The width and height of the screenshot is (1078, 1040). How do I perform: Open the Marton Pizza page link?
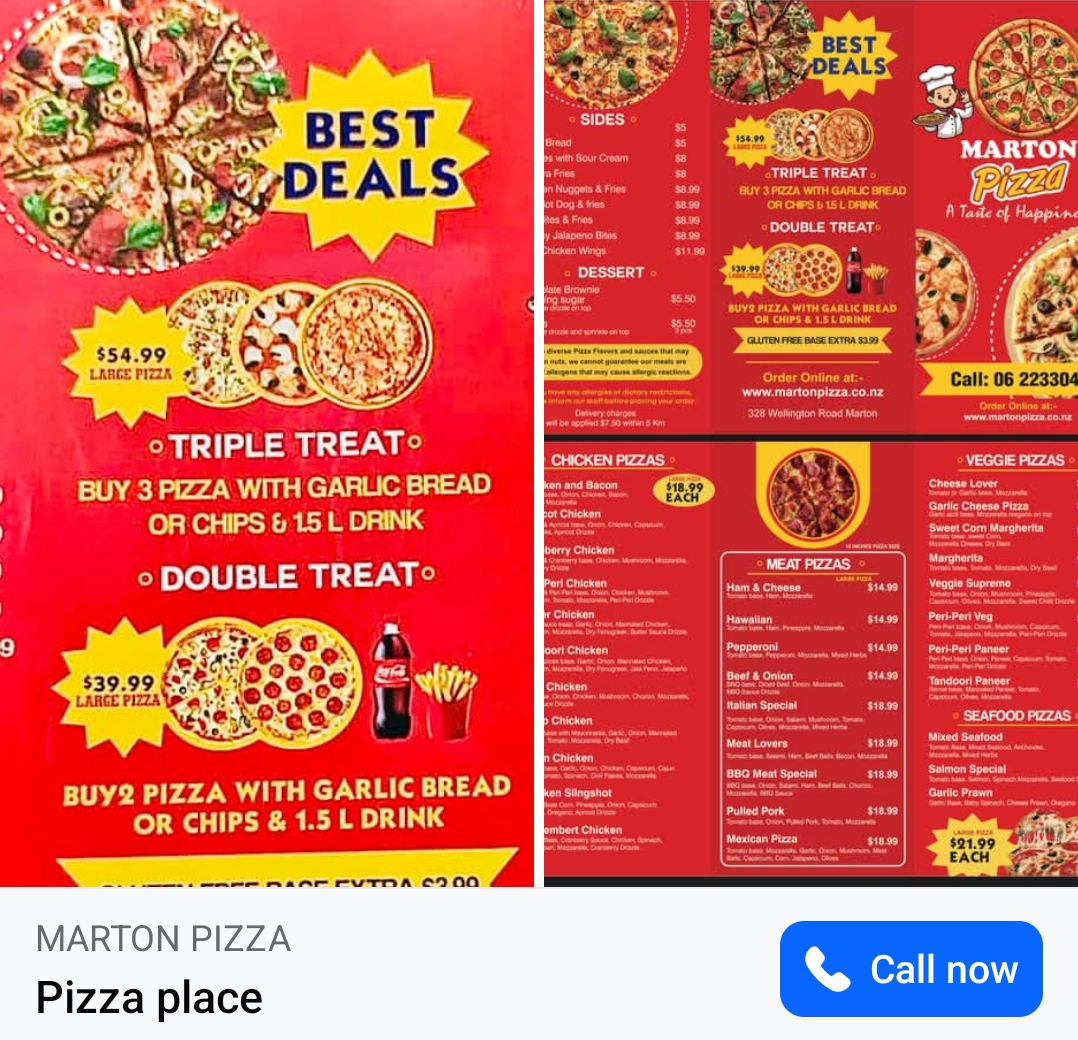pyautogui.click(x=163, y=939)
